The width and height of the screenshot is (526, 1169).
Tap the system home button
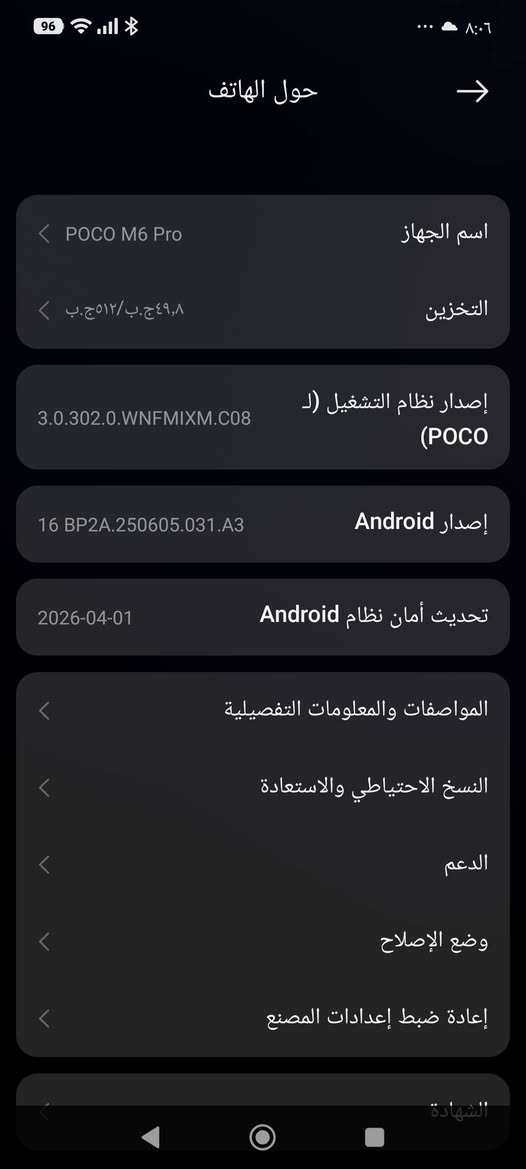coord(262,1136)
